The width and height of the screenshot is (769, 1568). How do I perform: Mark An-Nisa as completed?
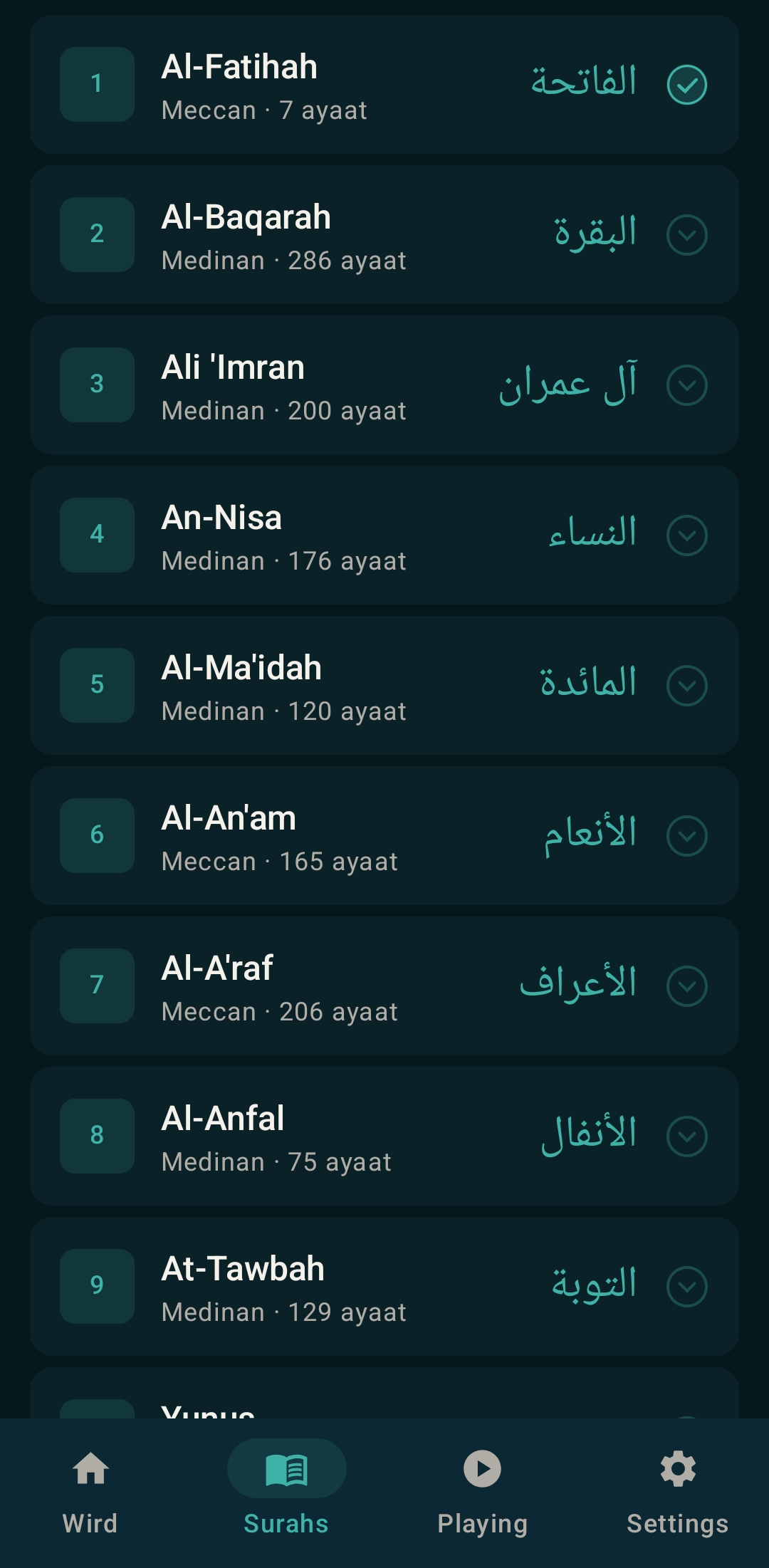686,535
